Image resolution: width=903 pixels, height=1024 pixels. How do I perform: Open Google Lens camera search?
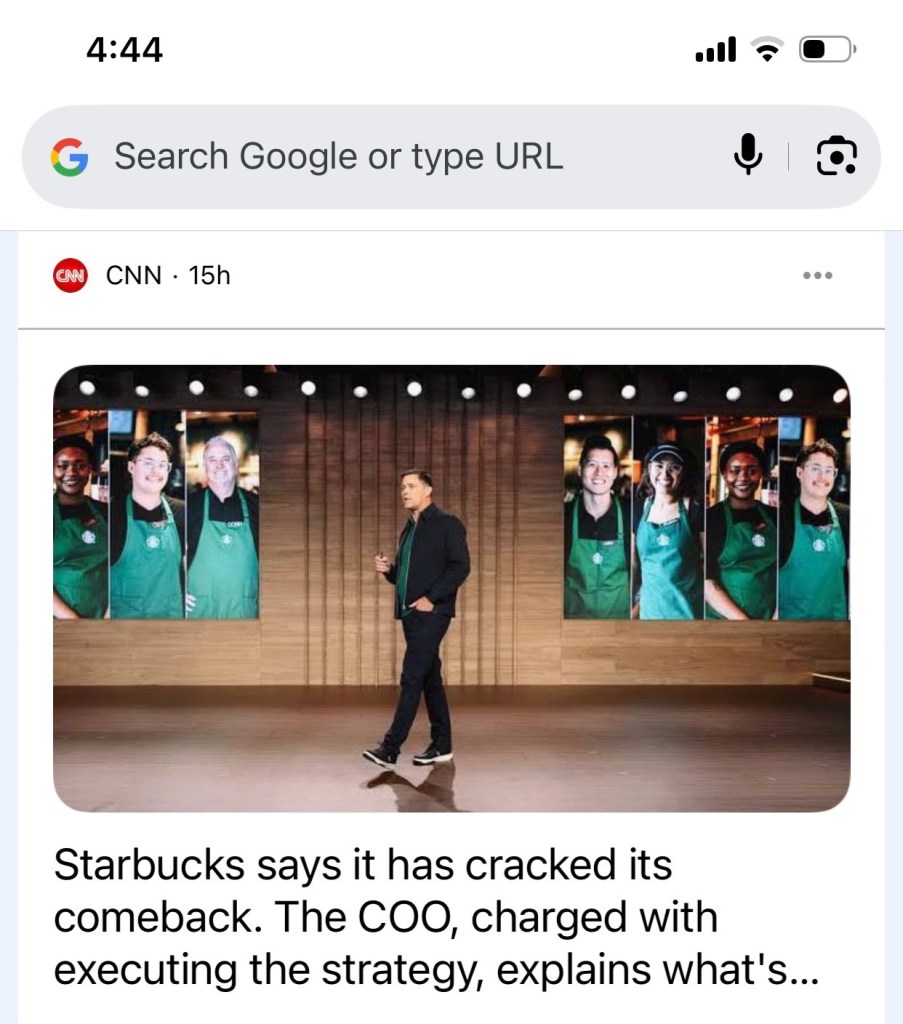[x=837, y=156]
